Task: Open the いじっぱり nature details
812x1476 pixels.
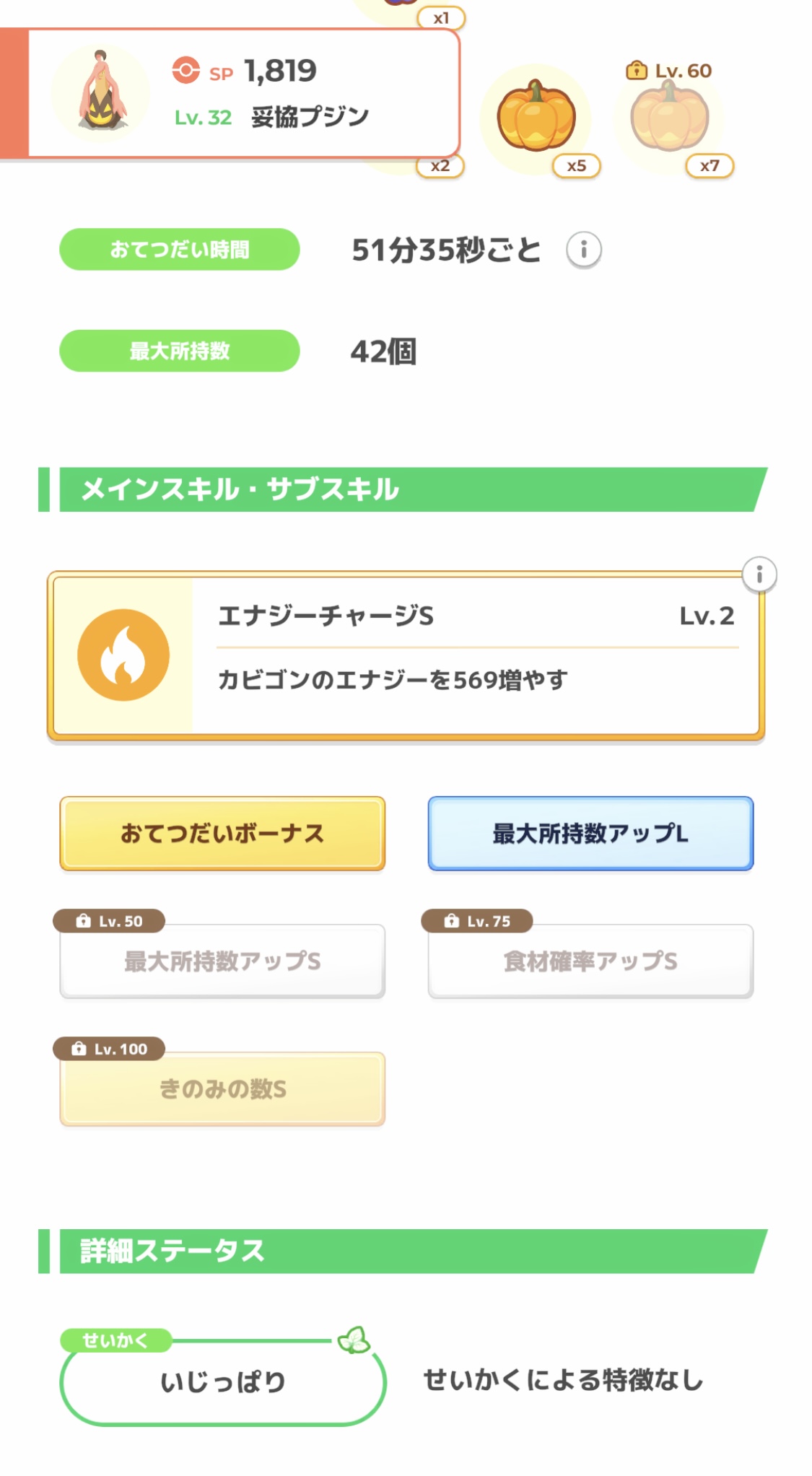Action: point(222,1381)
